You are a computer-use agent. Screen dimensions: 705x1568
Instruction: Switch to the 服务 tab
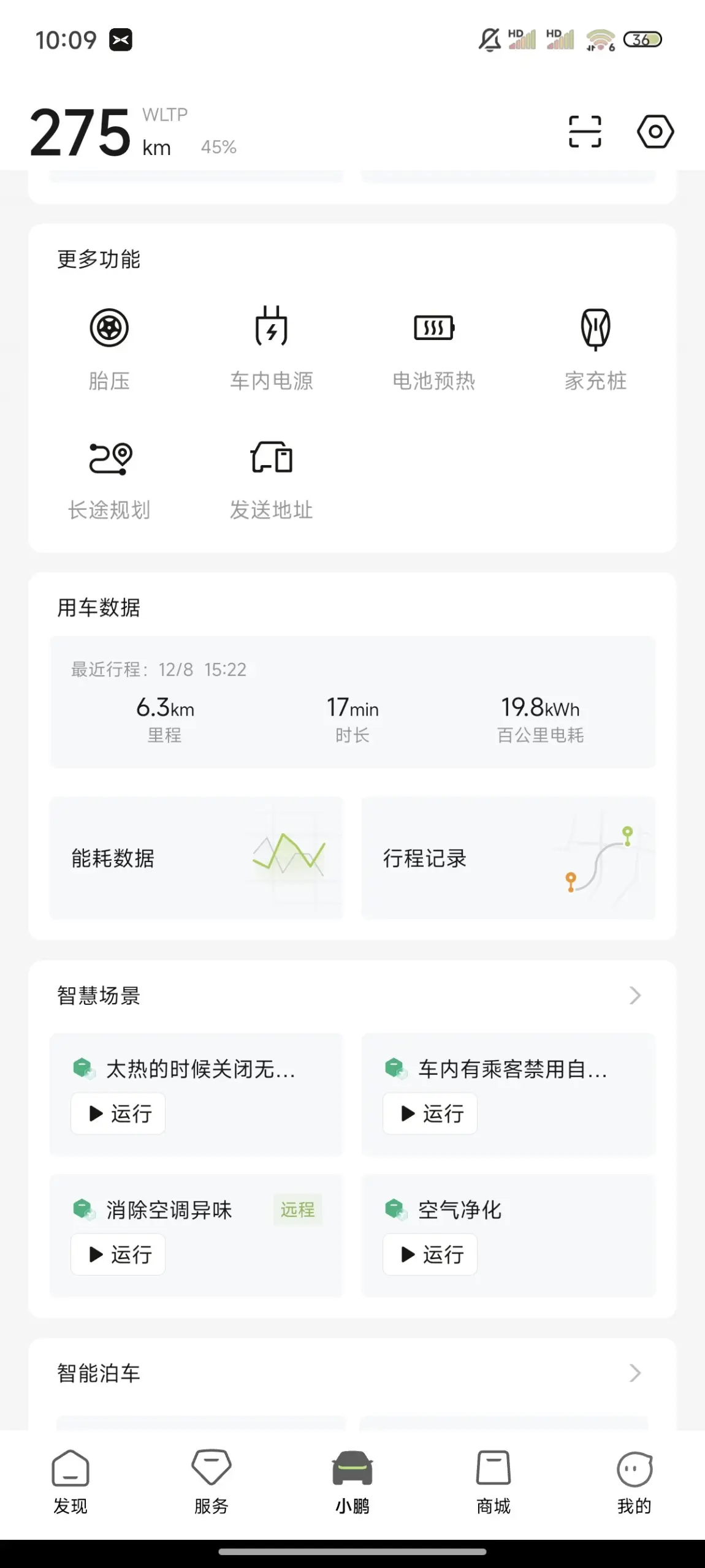point(211,1482)
